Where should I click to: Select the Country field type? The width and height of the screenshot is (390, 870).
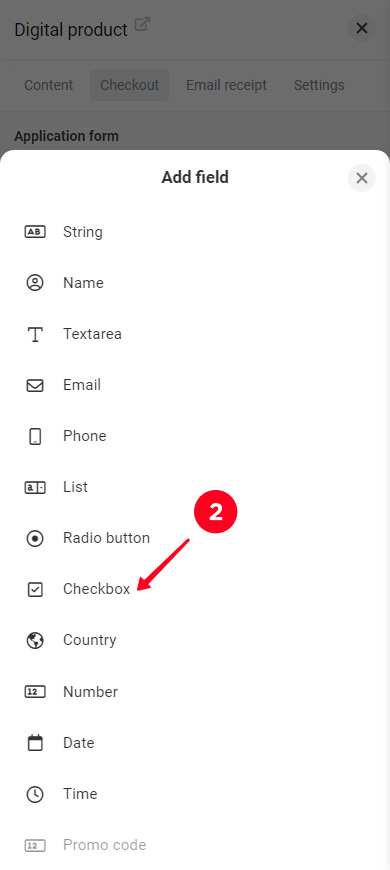[x=195, y=640]
